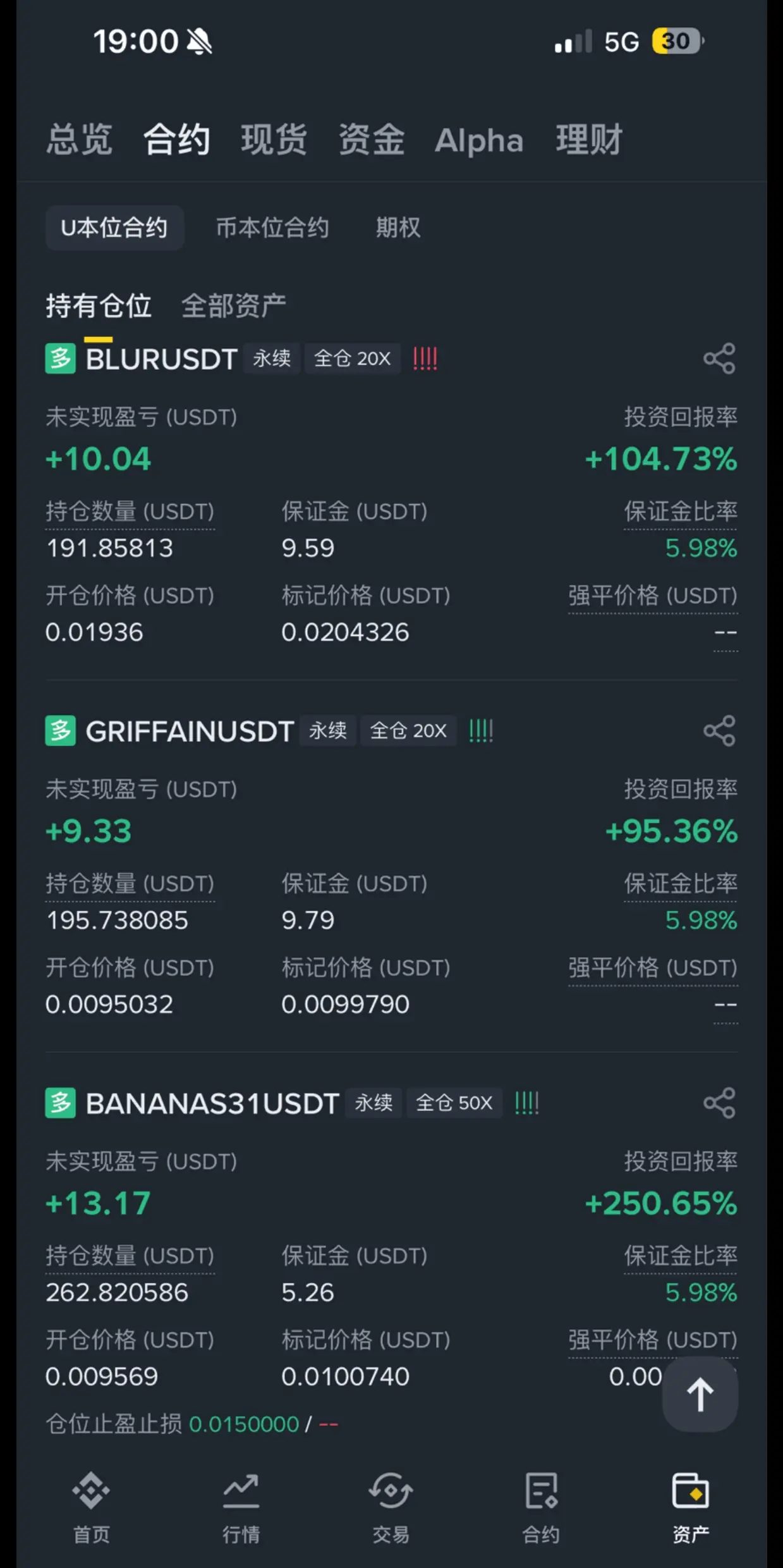Open 交易 in bottom navigation
This screenshot has width=783, height=1568.
point(391,1508)
